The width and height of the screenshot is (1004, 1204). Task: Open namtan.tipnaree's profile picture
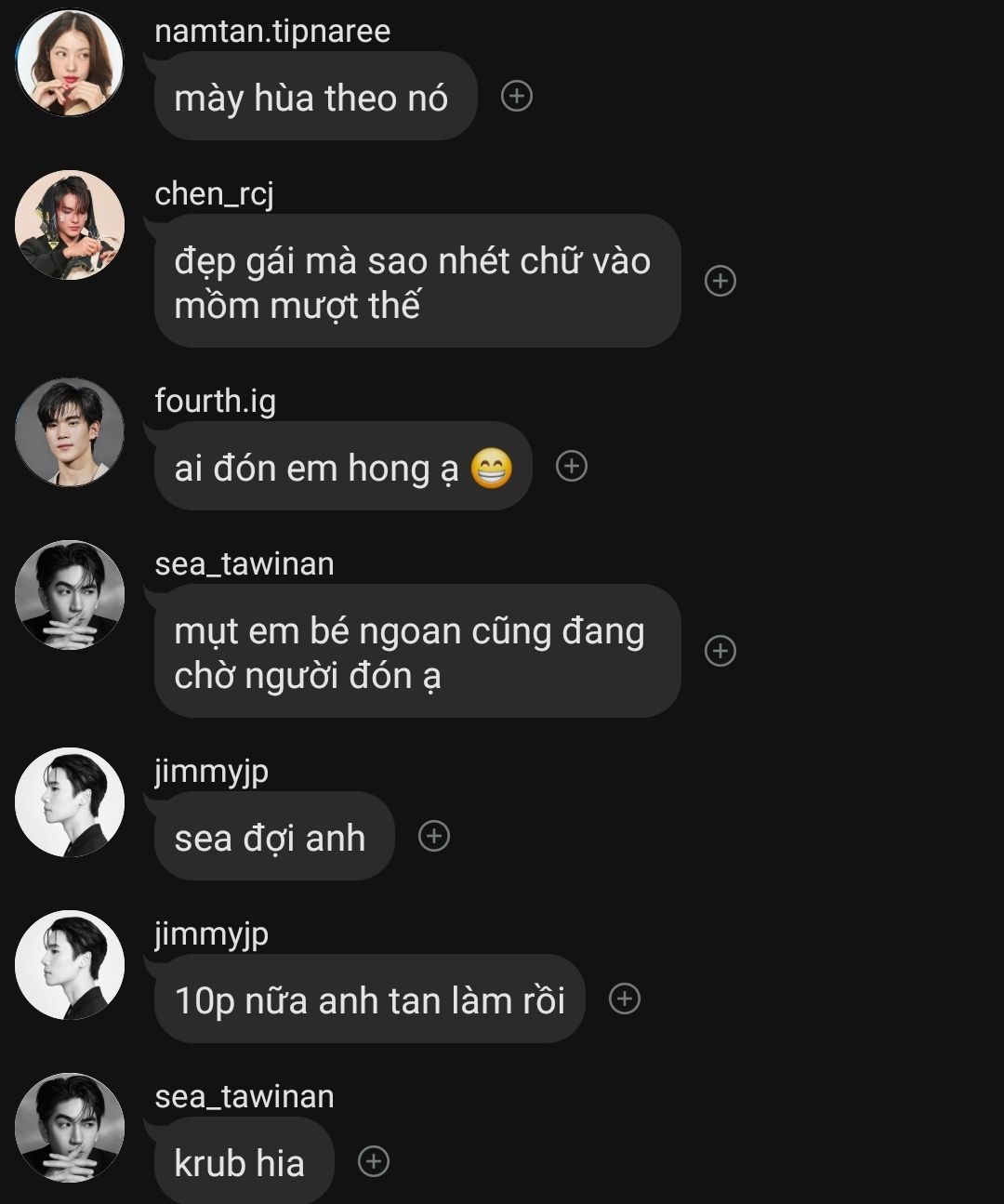[x=70, y=62]
